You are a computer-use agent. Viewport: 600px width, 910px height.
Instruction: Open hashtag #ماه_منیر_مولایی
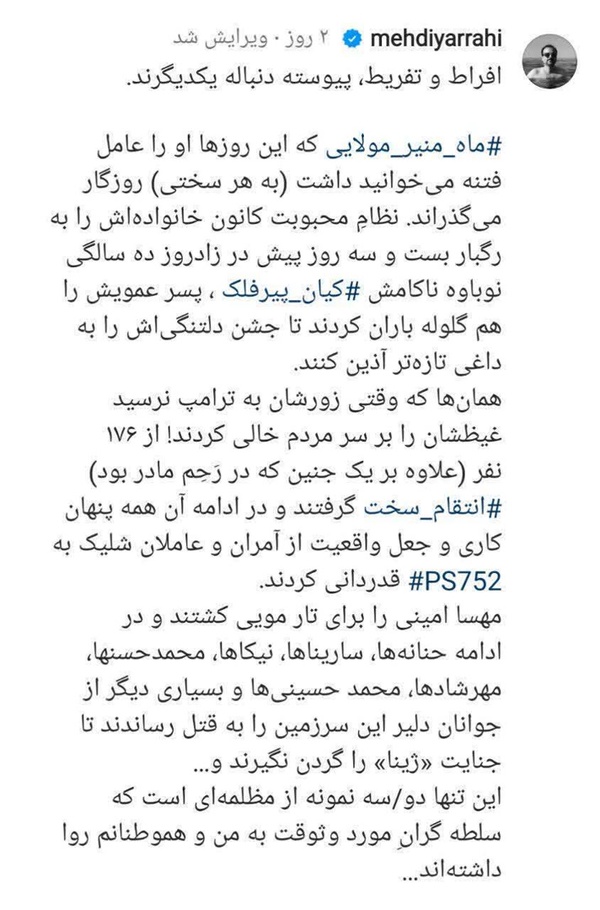[413, 147]
